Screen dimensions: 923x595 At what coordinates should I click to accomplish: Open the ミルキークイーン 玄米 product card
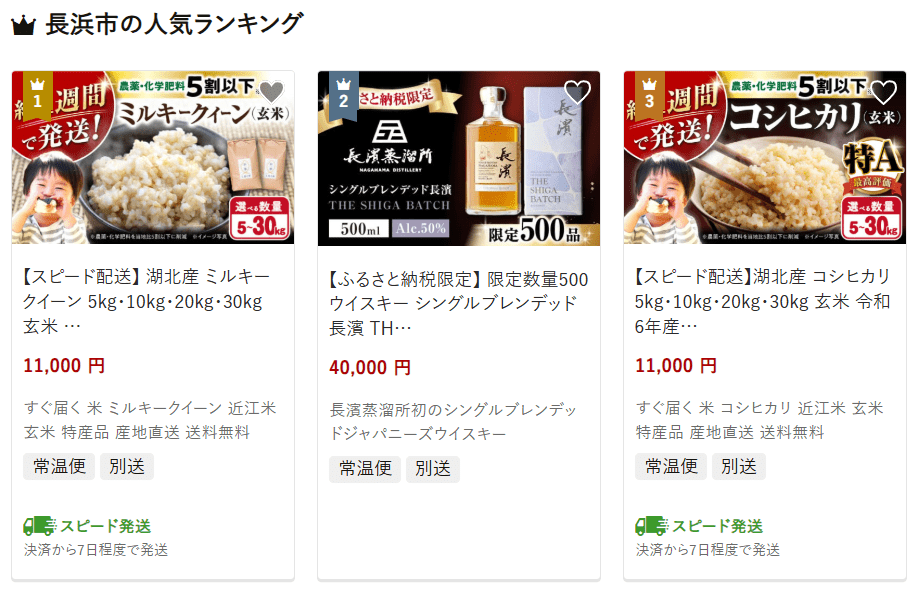152,301
